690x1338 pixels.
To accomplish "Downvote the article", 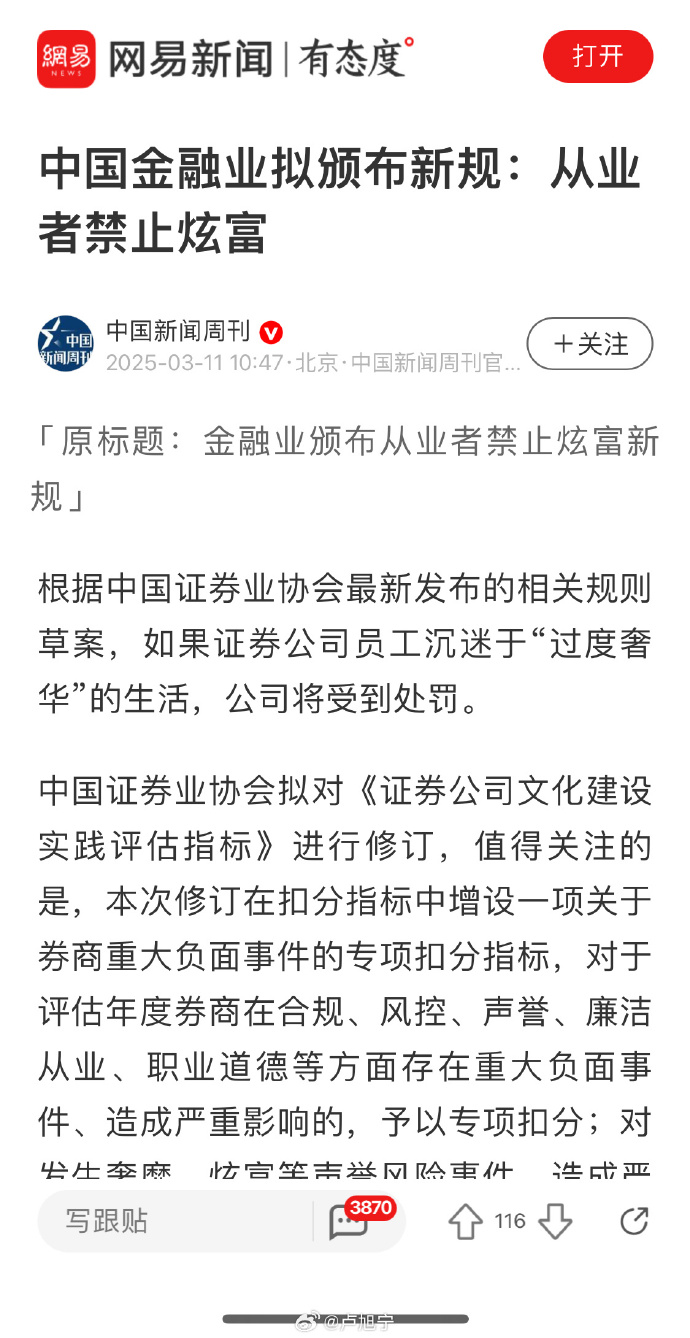I will [x=556, y=1221].
